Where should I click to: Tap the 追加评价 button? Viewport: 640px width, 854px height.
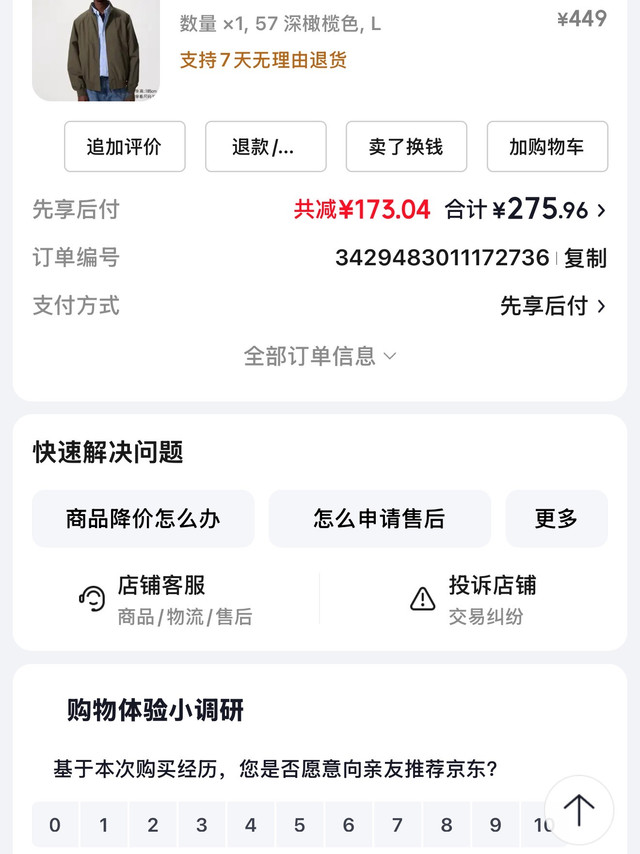(x=123, y=147)
